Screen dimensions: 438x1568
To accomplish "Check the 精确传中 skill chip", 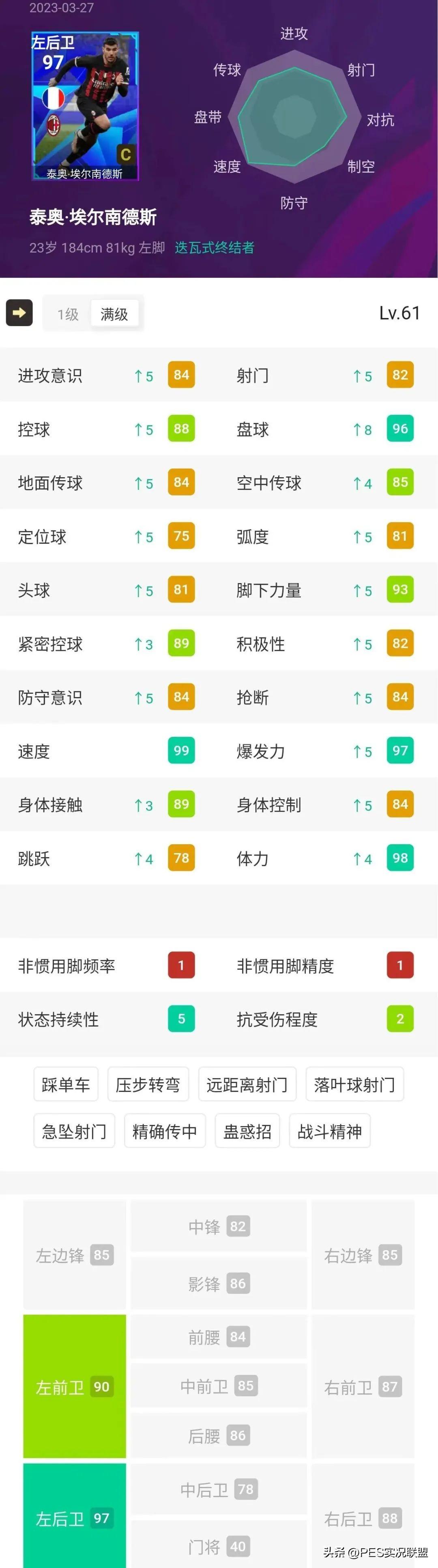I will coord(165,1131).
